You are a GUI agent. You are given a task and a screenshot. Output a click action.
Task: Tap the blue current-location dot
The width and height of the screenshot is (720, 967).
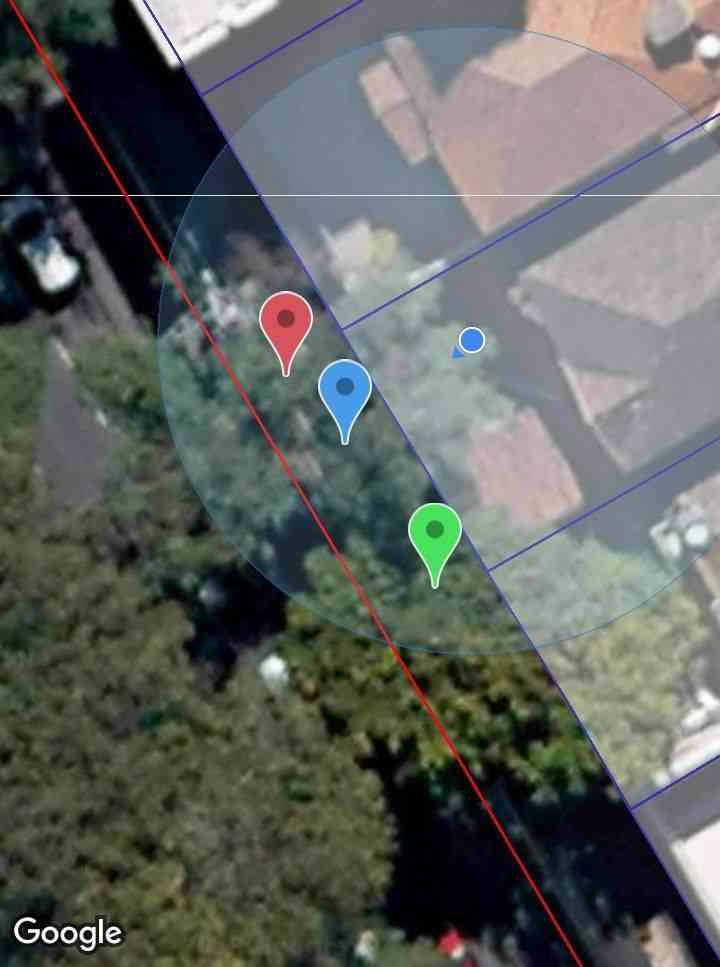coord(472,340)
